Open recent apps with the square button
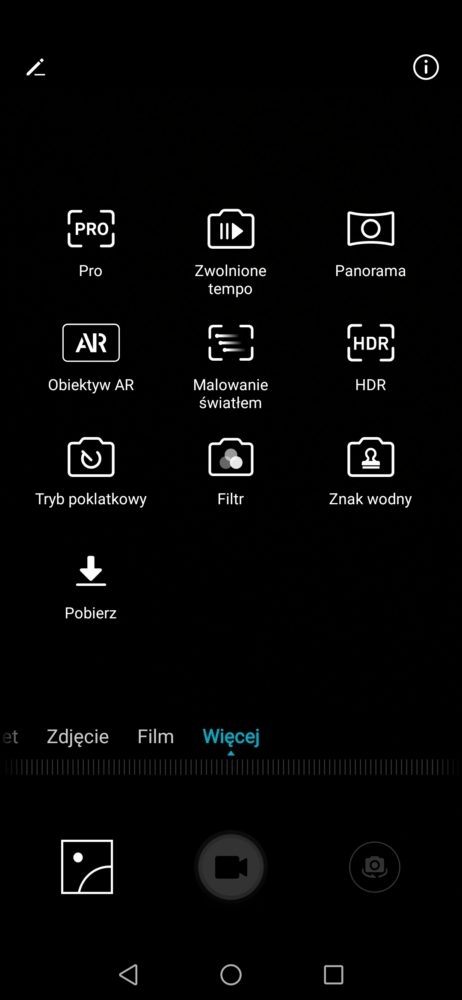The image size is (462, 1000). [x=334, y=974]
